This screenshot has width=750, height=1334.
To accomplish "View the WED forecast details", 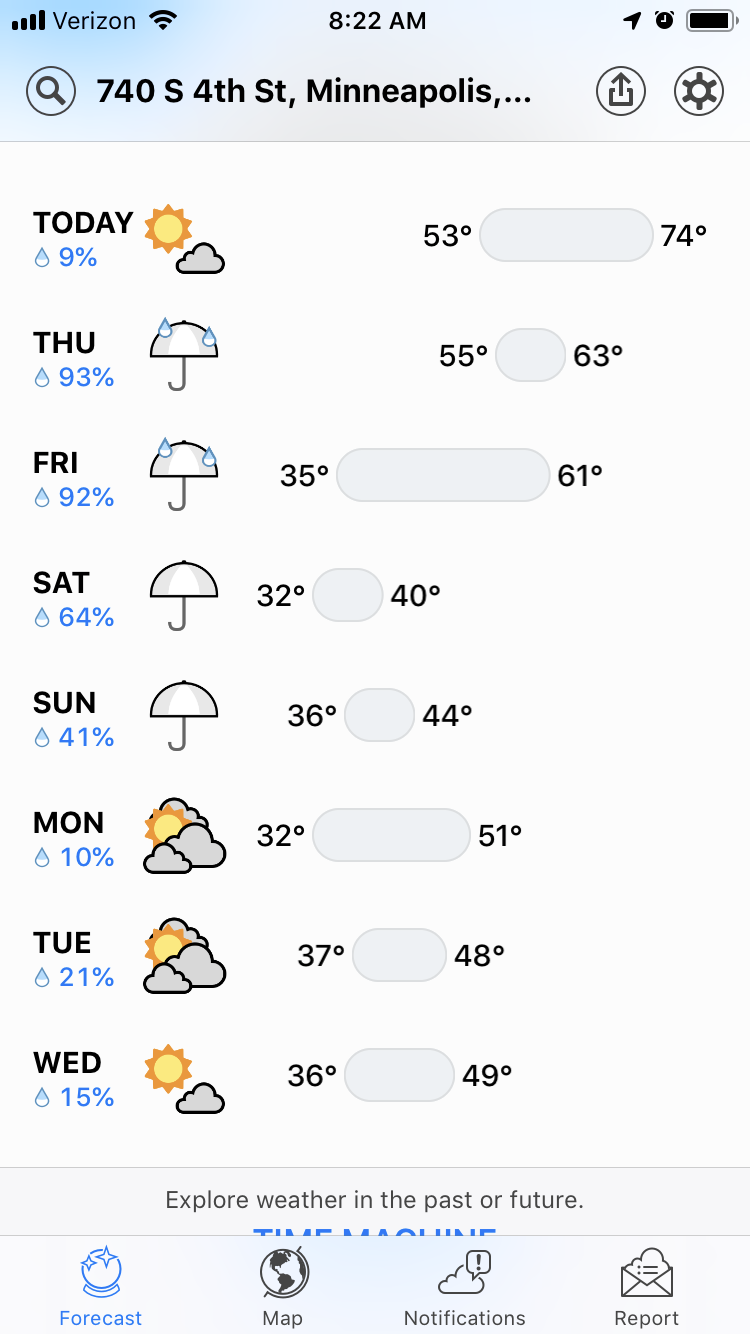I will (375, 1077).
